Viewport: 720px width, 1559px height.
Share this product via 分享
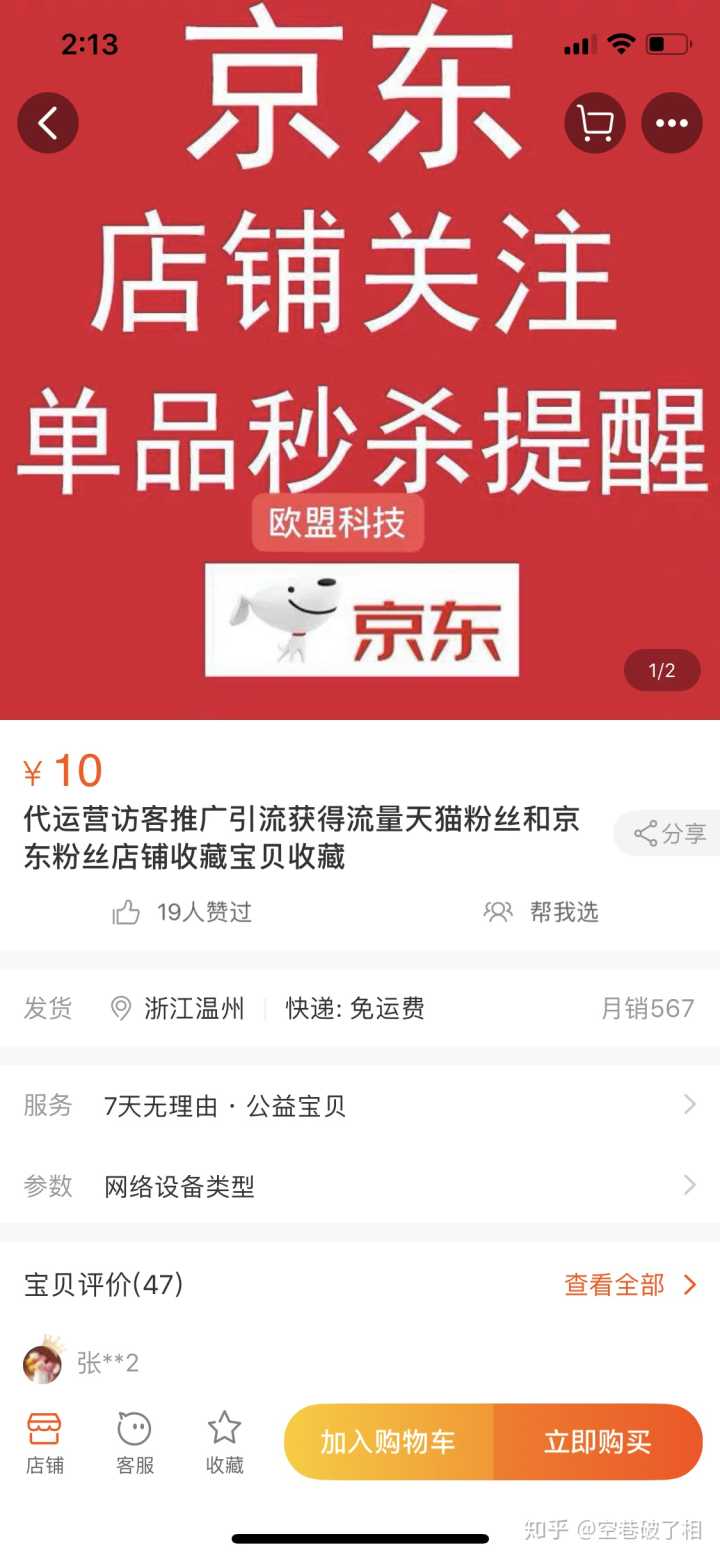tap(670, 833)
